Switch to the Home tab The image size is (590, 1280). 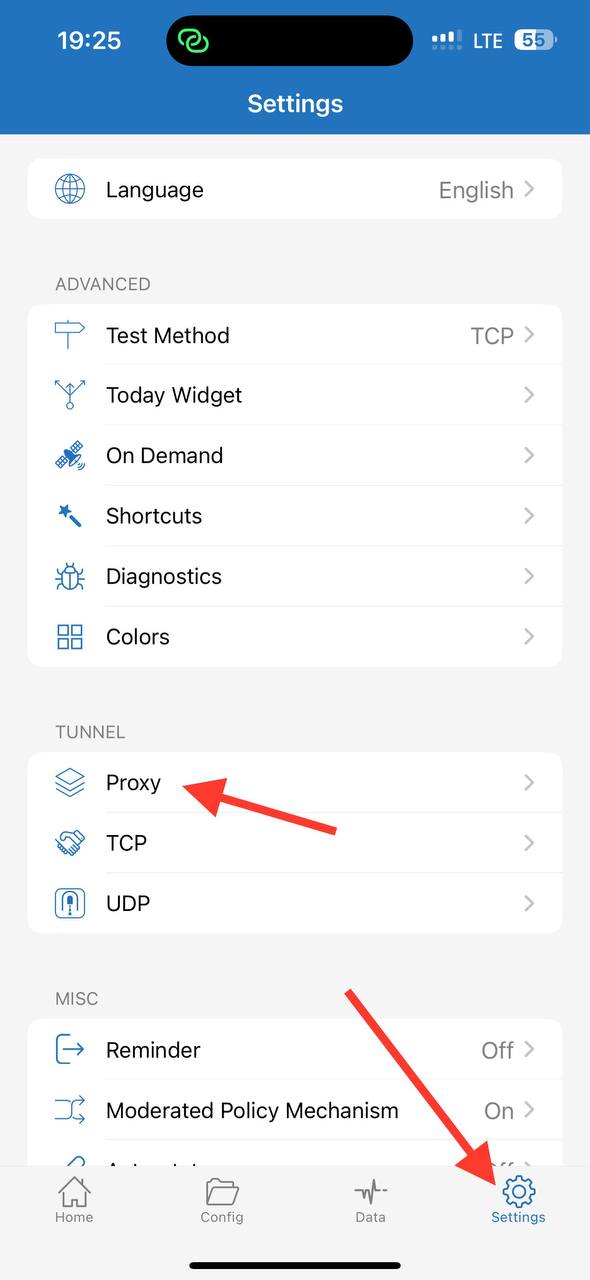pos(74,1200)
